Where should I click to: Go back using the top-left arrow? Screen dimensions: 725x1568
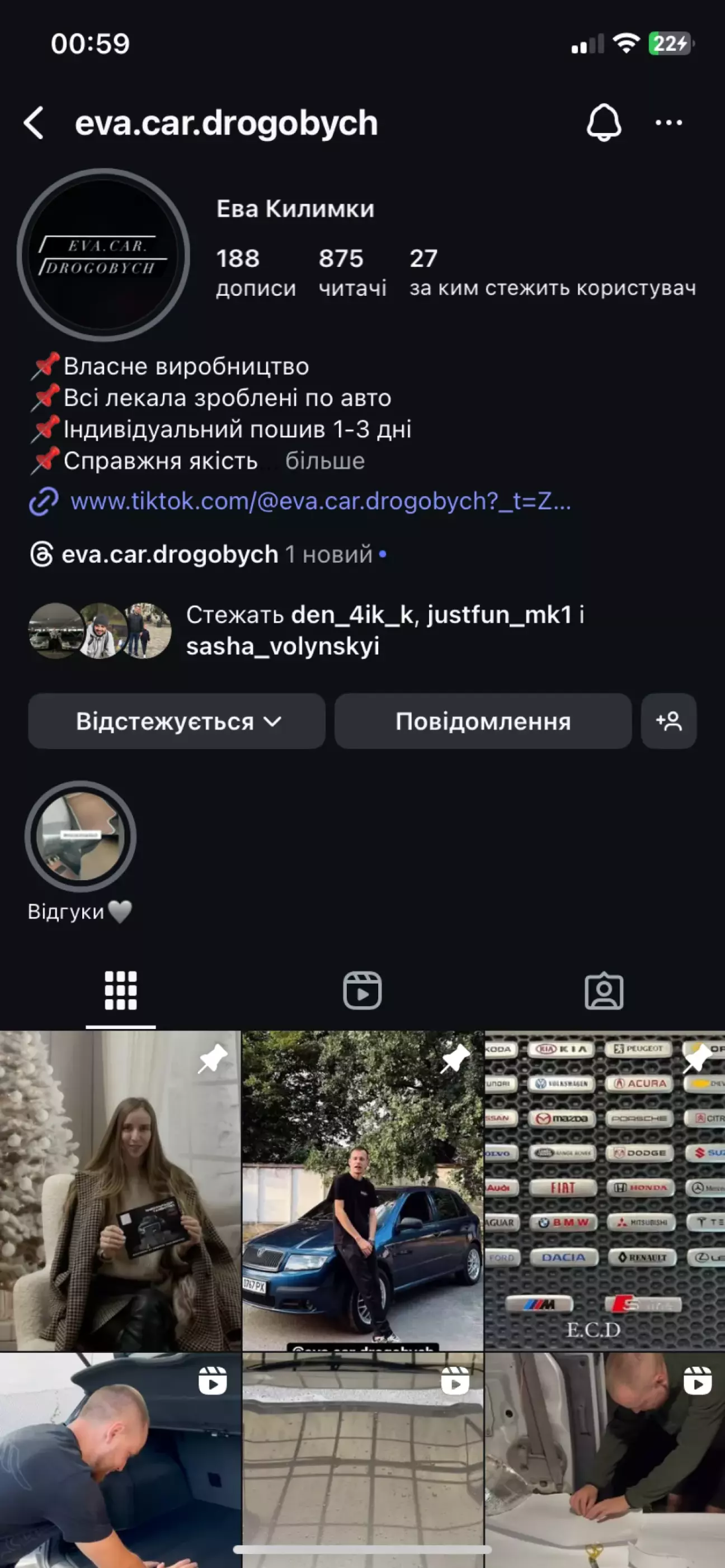tap(34, 124)
